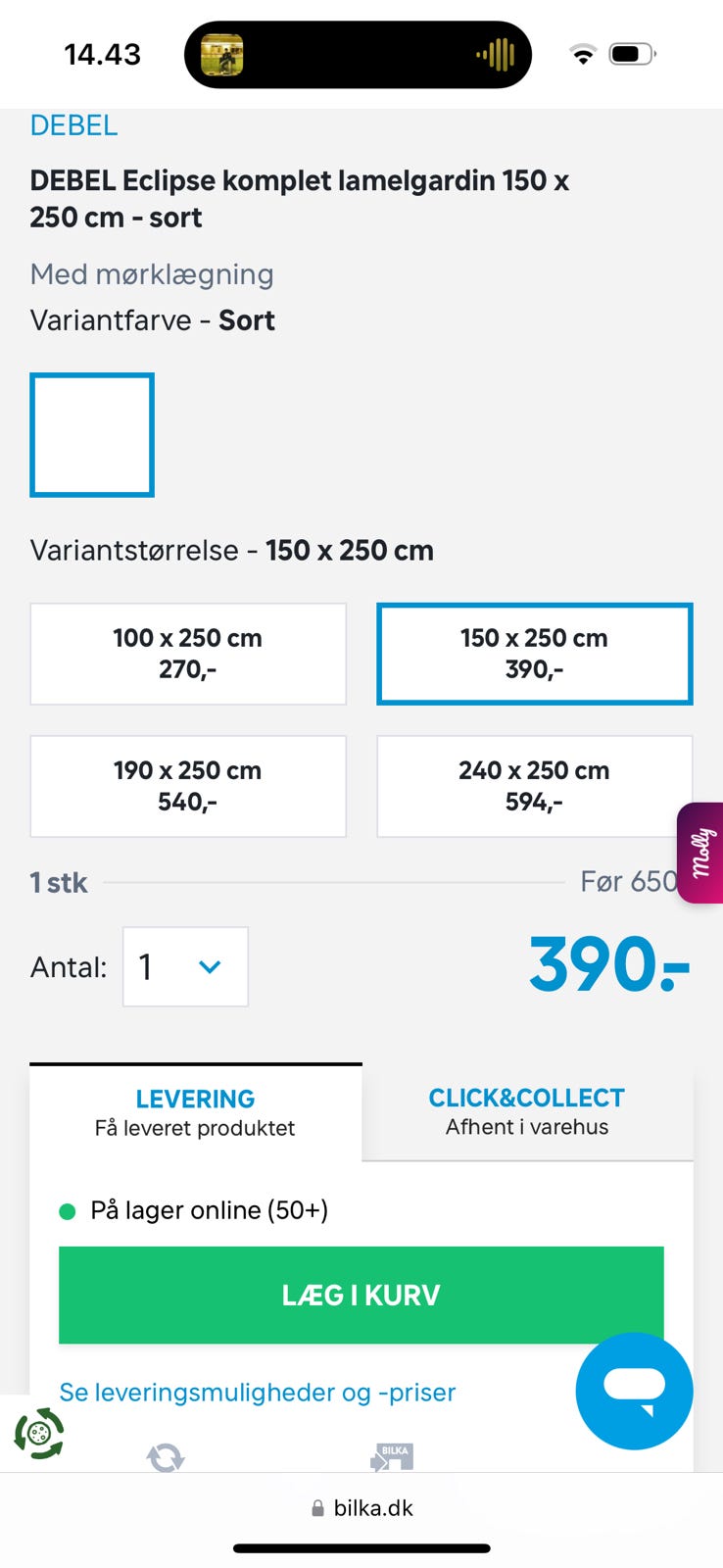Screen dimensions: 723x1568
Task: Switch to the CLICK&COLLECT tab
Action: click(x=526, y=1111)
